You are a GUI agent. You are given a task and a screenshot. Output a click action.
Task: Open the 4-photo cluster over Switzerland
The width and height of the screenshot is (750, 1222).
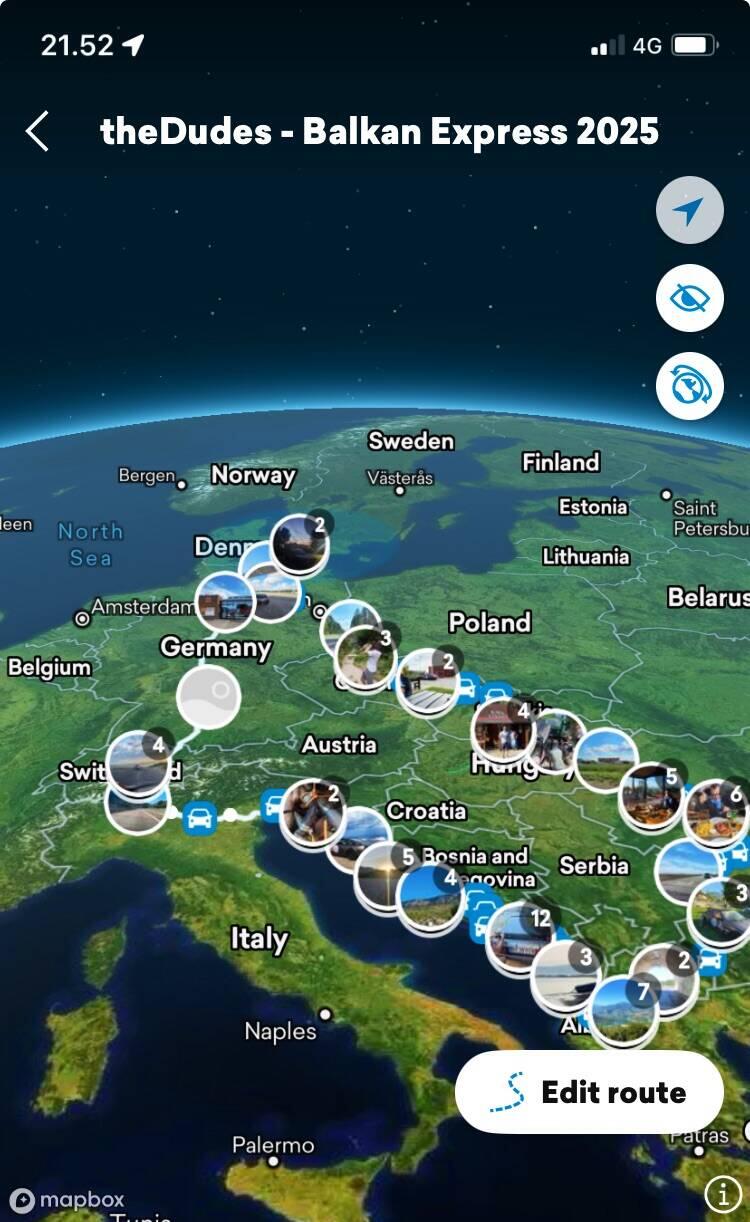(138, 764)
